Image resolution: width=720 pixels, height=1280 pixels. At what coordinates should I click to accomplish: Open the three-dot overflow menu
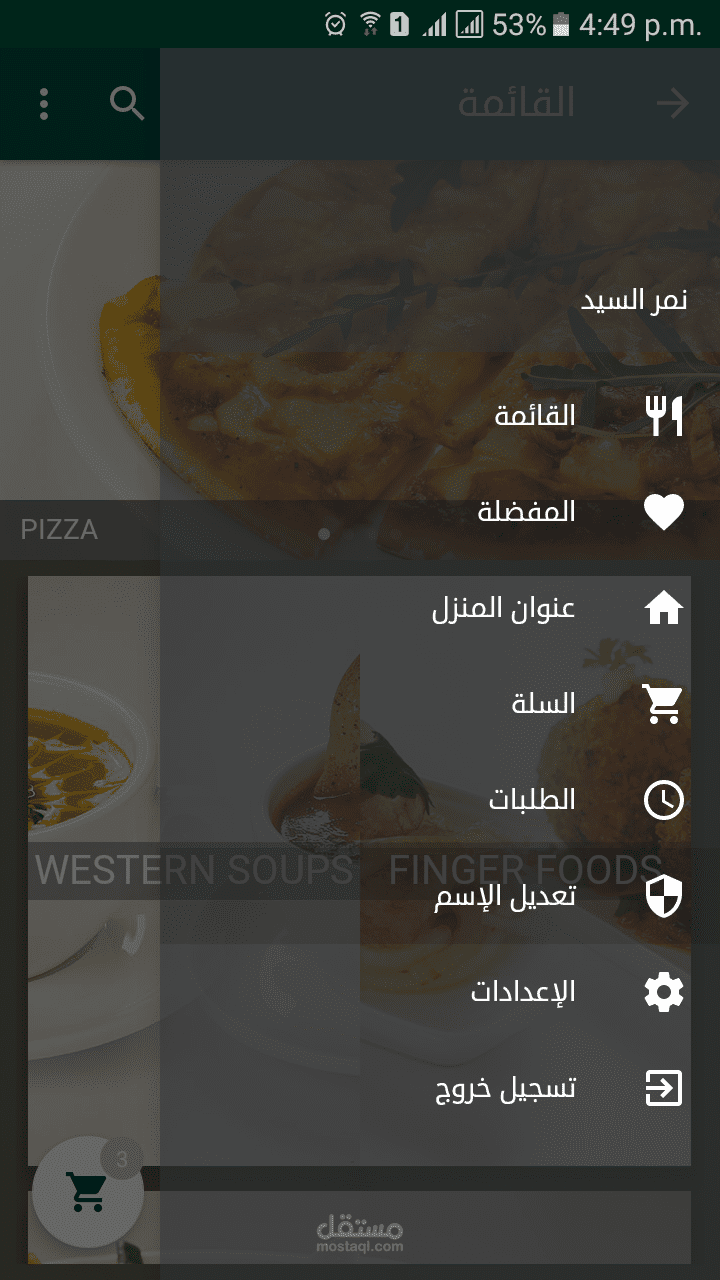pos(44,103)
